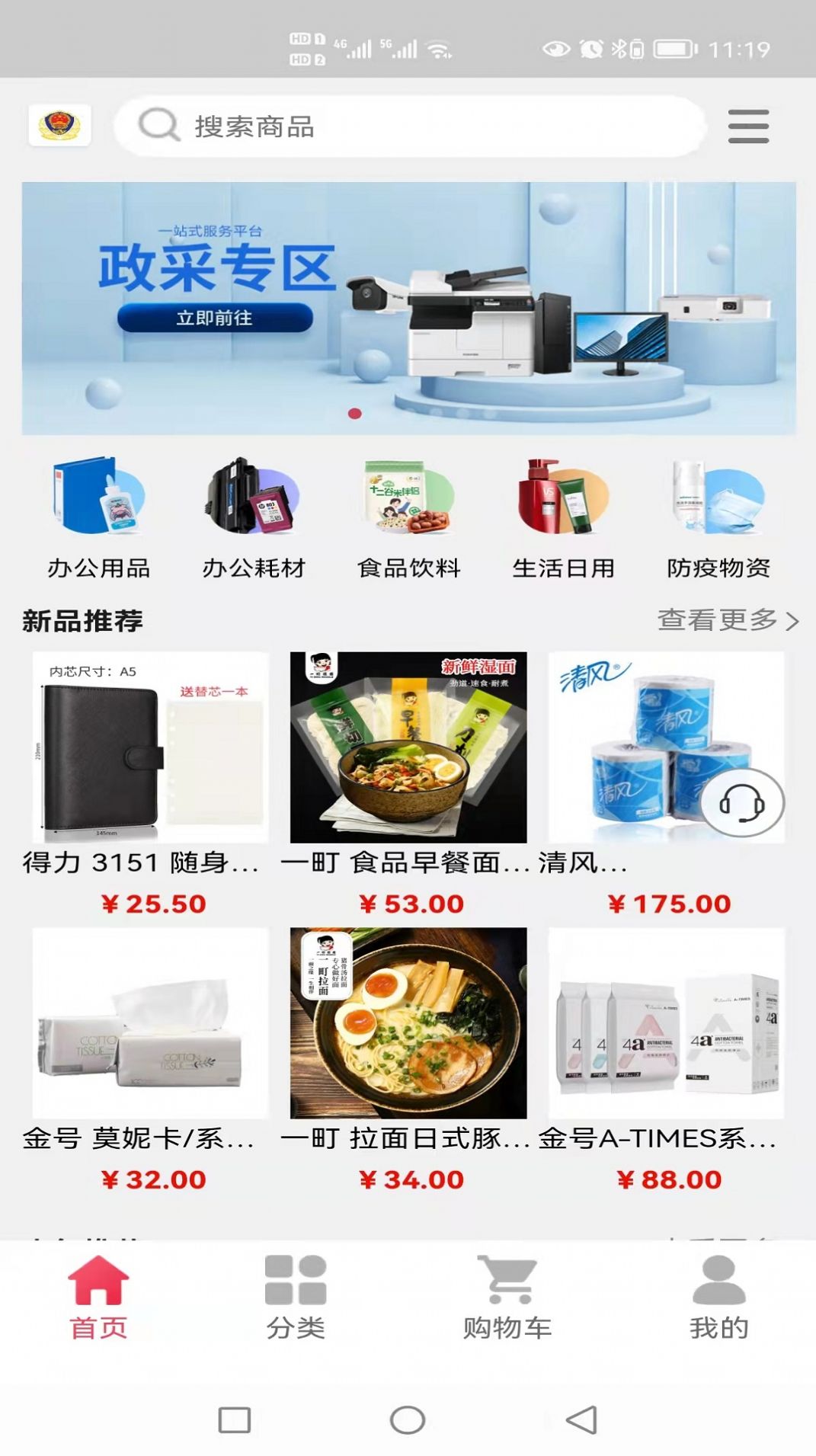
Task: Tap the police badge app logo
Action: [58, 125]
